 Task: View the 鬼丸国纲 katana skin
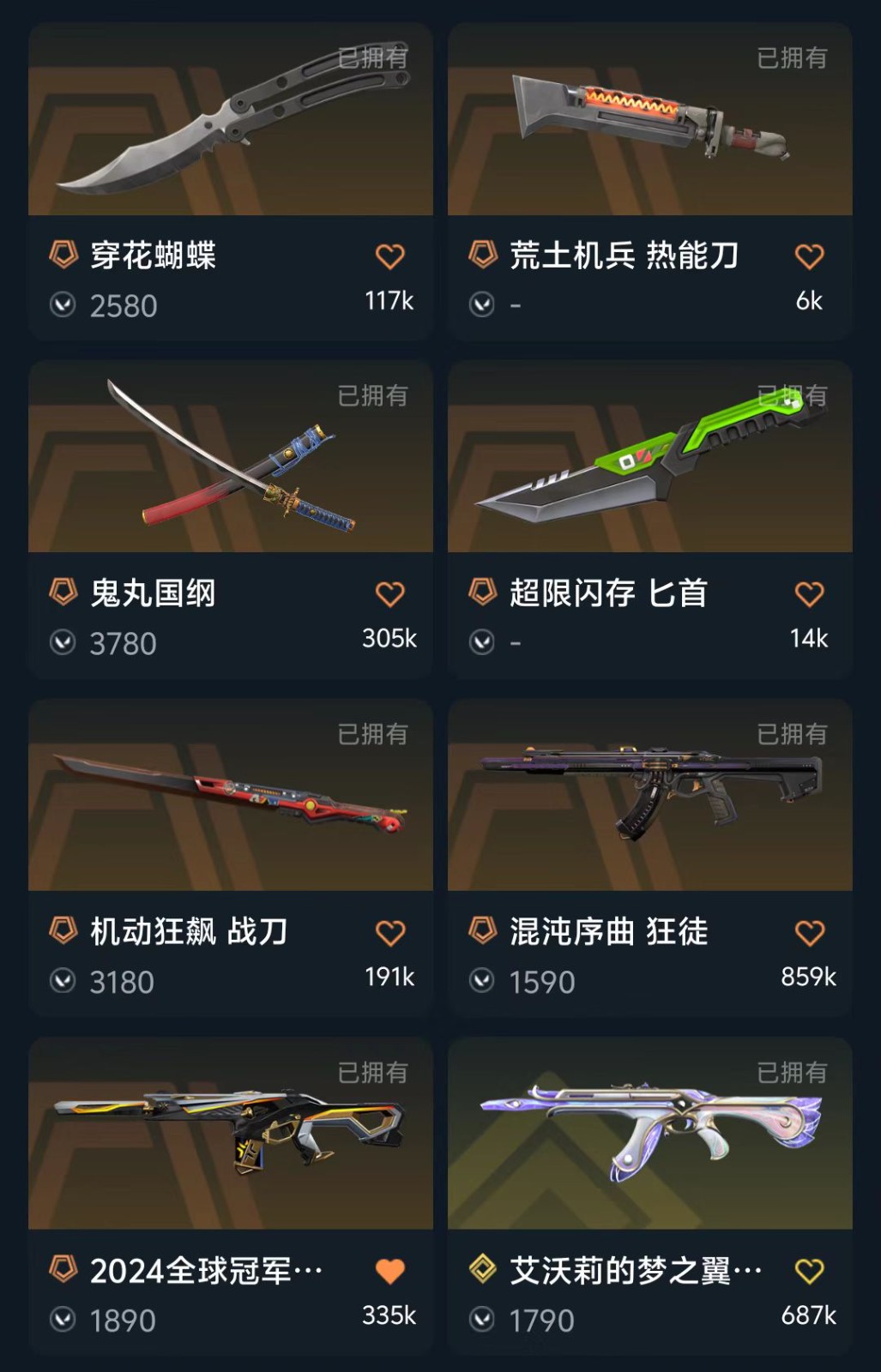[230, 458]
